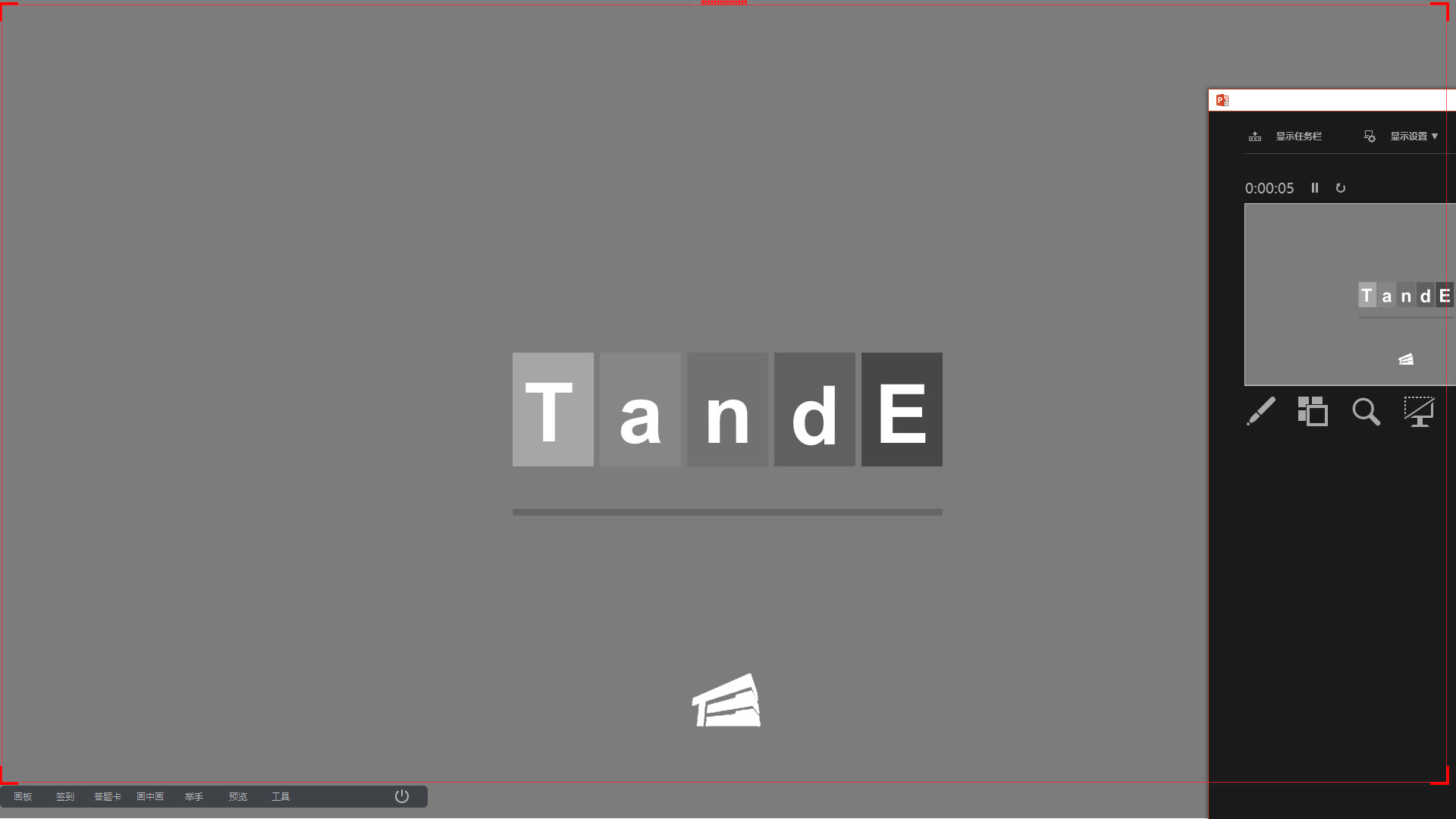Open the pen and laser pointer tools
The image size is (1456, 819).
(x=1261, y=412)
